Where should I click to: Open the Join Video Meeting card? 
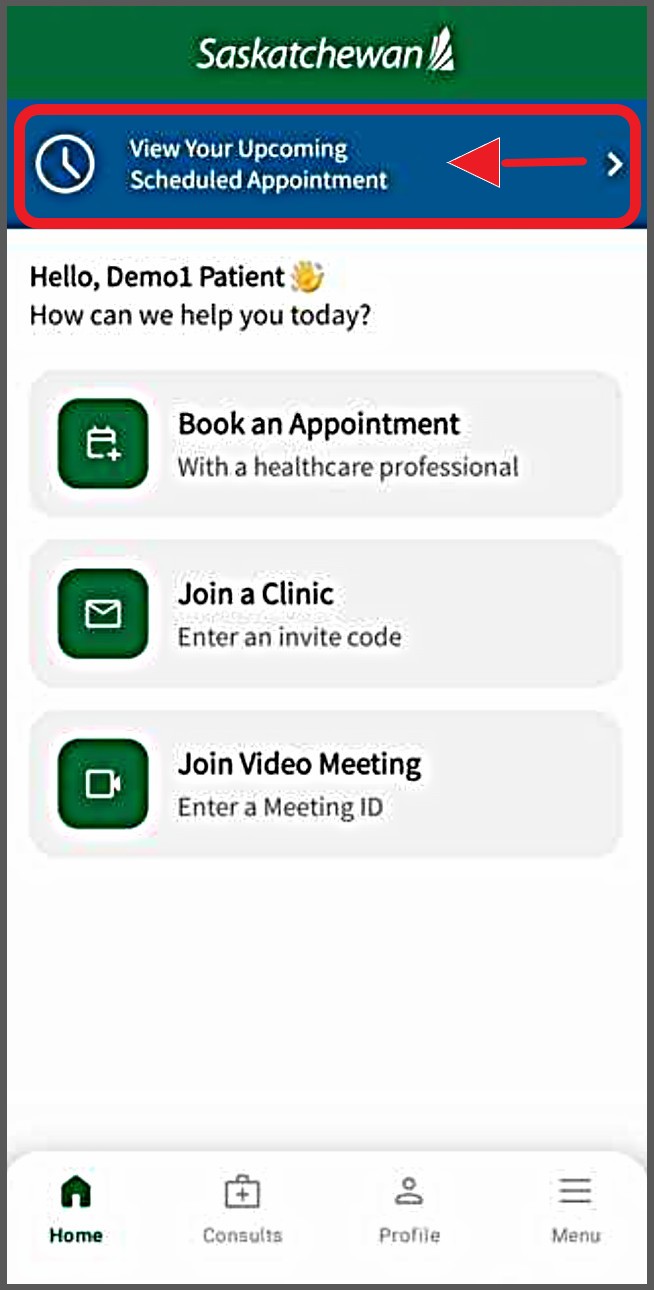click(x=325, y=784)
